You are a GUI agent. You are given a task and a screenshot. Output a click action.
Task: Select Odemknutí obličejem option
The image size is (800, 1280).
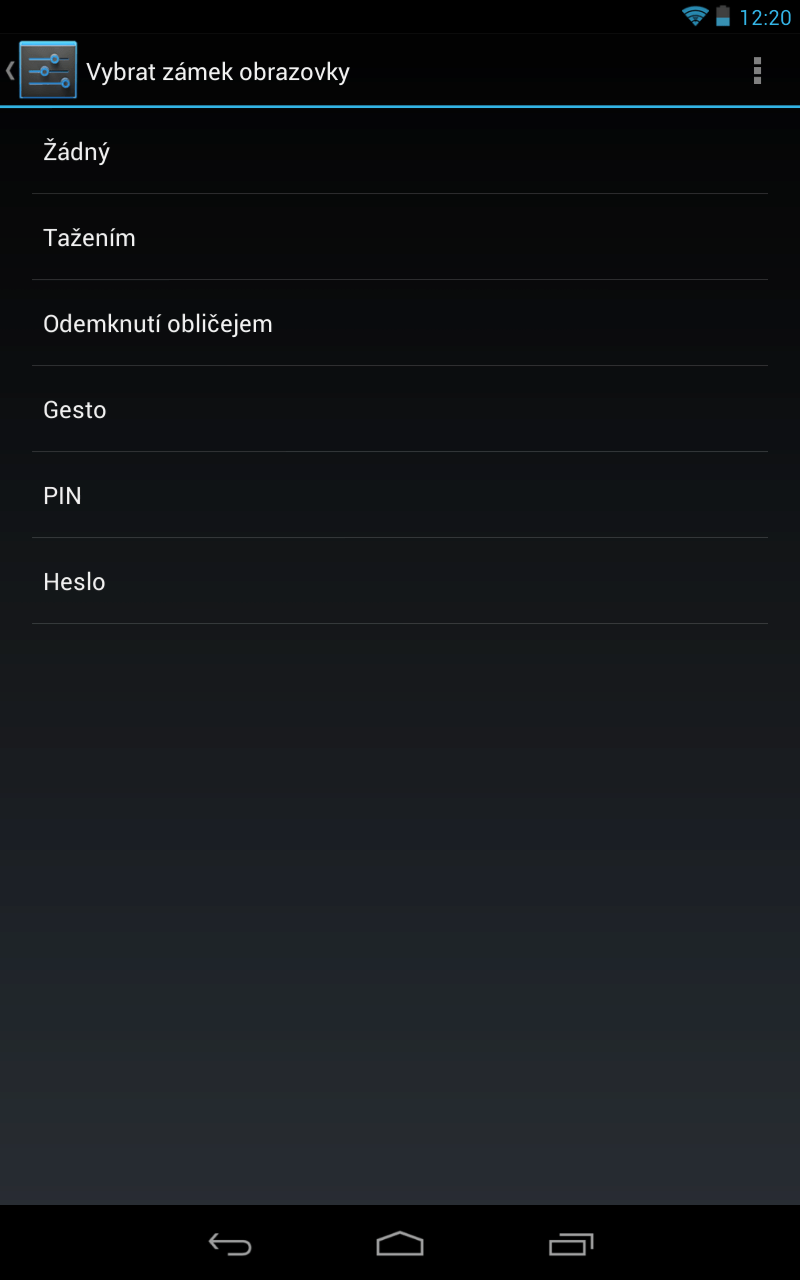400,323
